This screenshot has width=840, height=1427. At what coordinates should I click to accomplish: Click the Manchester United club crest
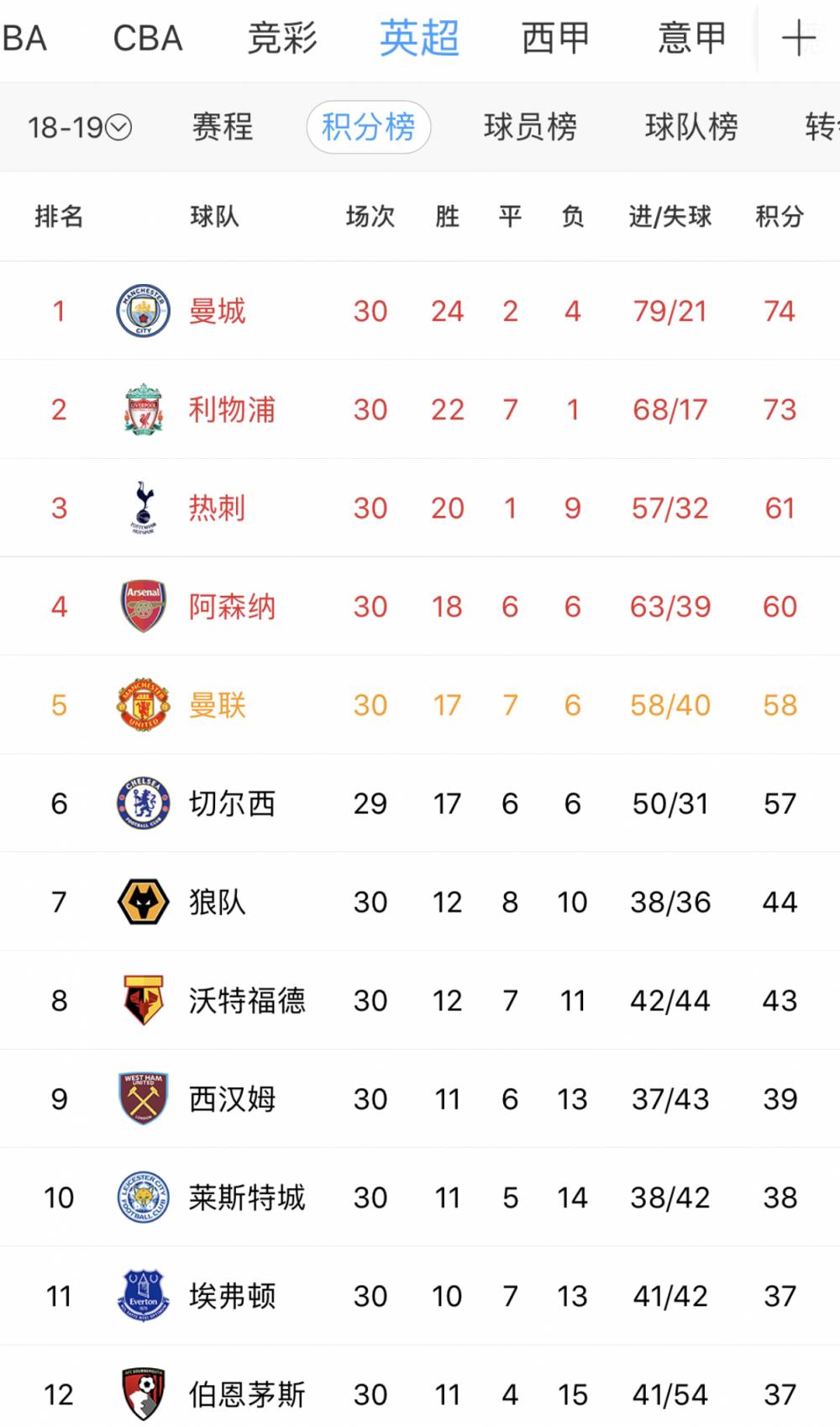(x=143, y=704)
